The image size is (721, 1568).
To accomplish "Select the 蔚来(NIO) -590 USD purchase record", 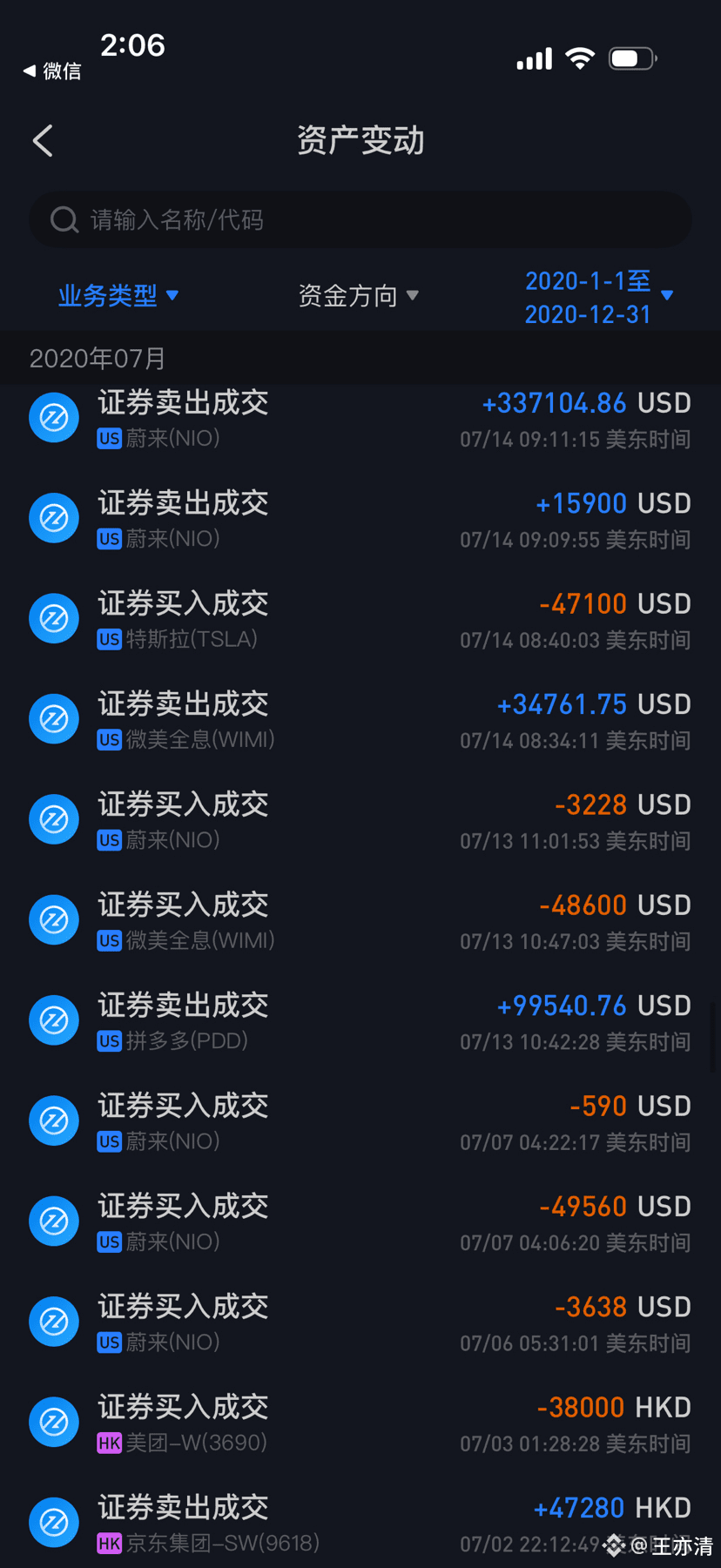I will point(360,1121).
